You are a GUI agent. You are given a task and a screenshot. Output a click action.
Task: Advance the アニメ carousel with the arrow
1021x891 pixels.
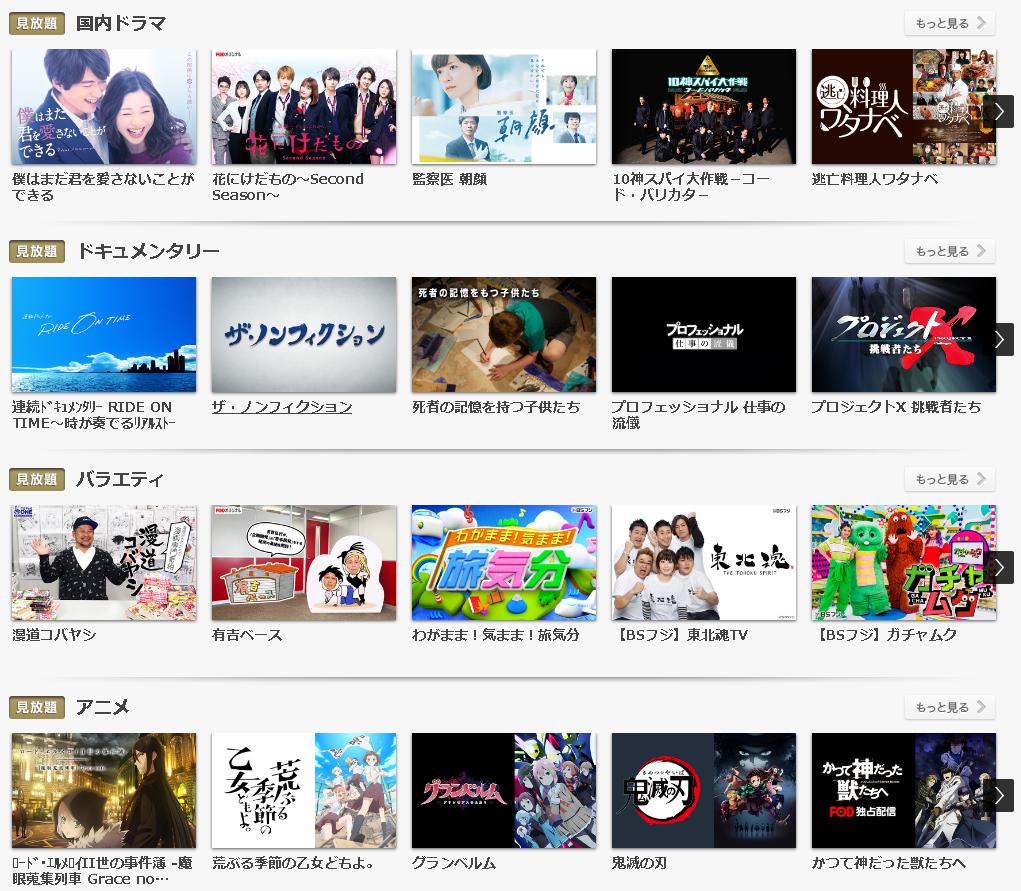coord(998,795)
